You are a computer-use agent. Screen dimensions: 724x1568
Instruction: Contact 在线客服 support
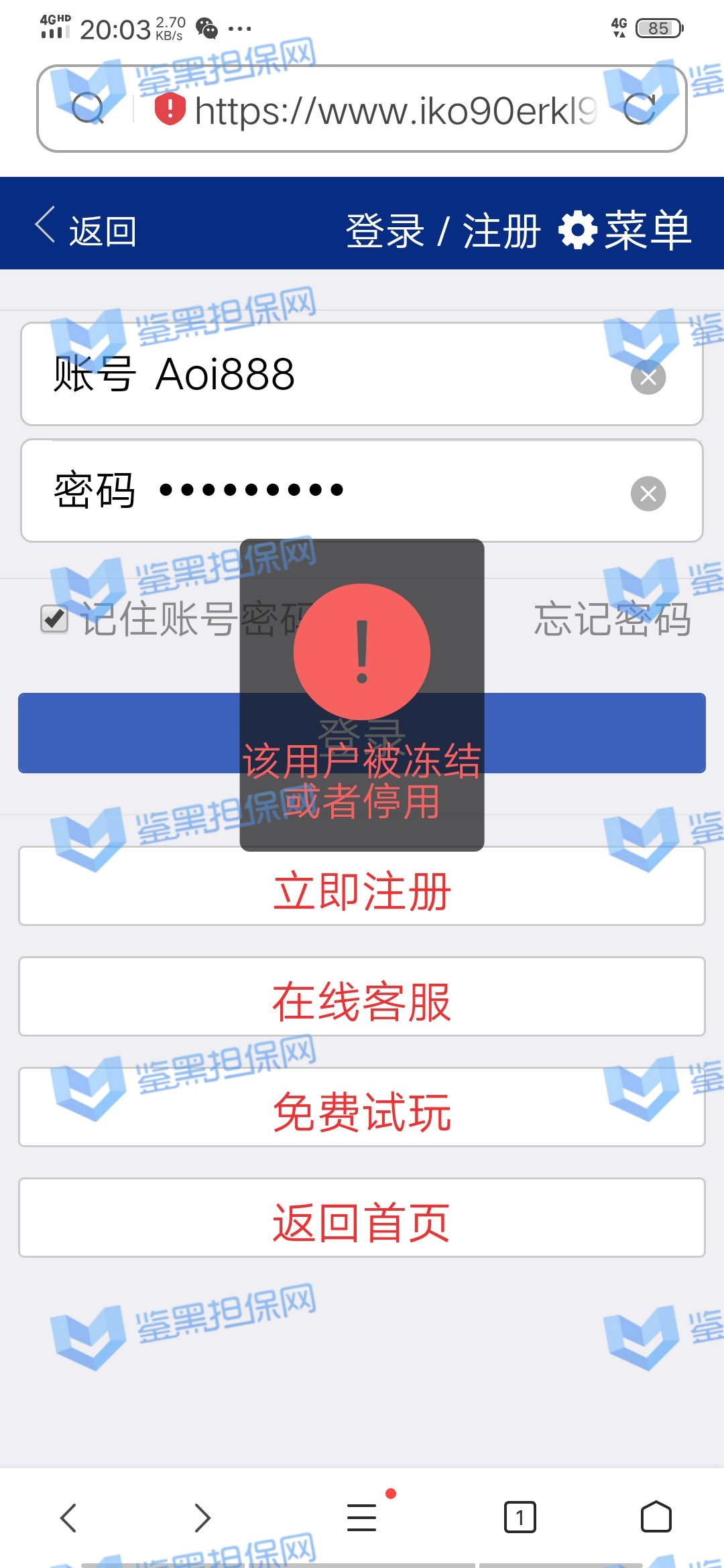[x=362, y=1001]
